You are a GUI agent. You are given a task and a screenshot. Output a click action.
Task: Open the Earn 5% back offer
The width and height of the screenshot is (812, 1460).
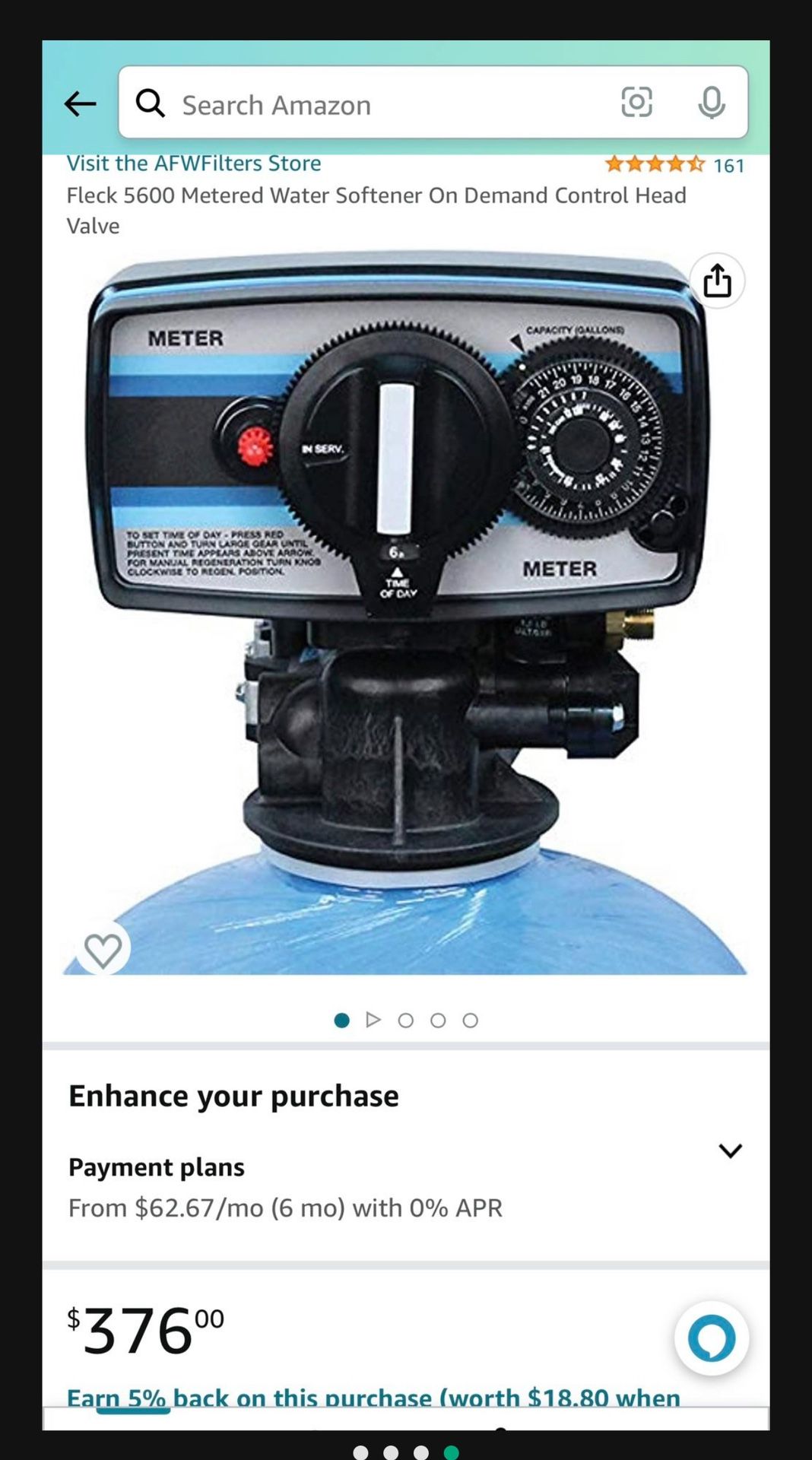point(373,1397)
